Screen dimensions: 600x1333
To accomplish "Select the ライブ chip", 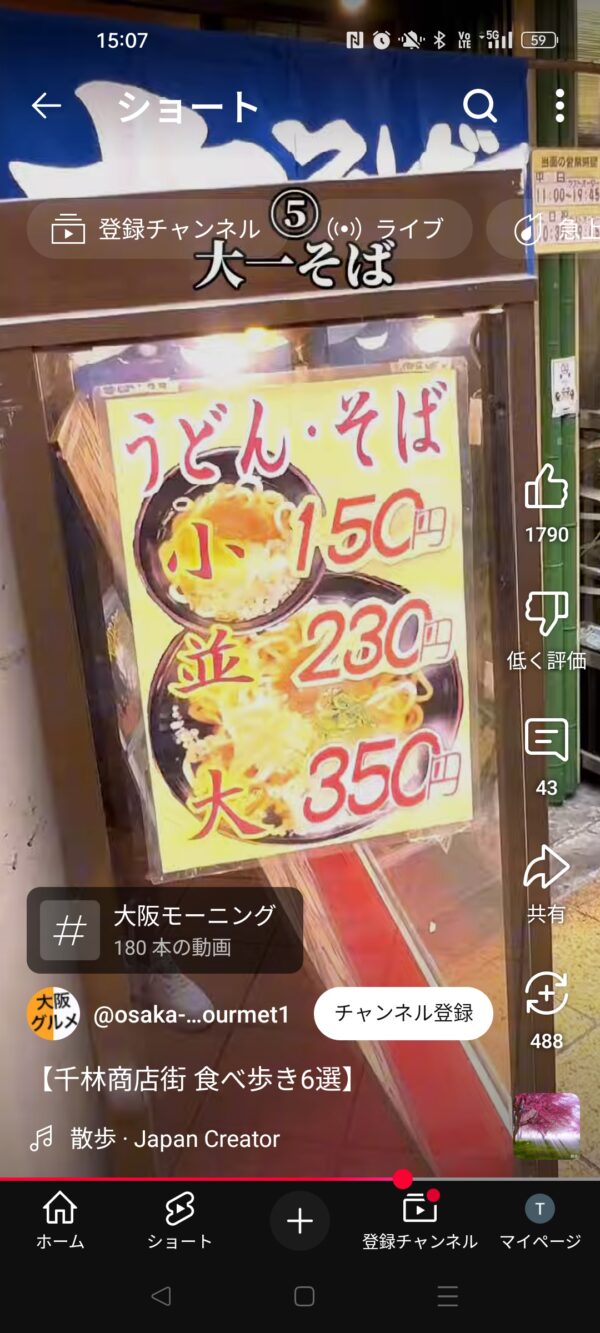I will pos(387,229).
